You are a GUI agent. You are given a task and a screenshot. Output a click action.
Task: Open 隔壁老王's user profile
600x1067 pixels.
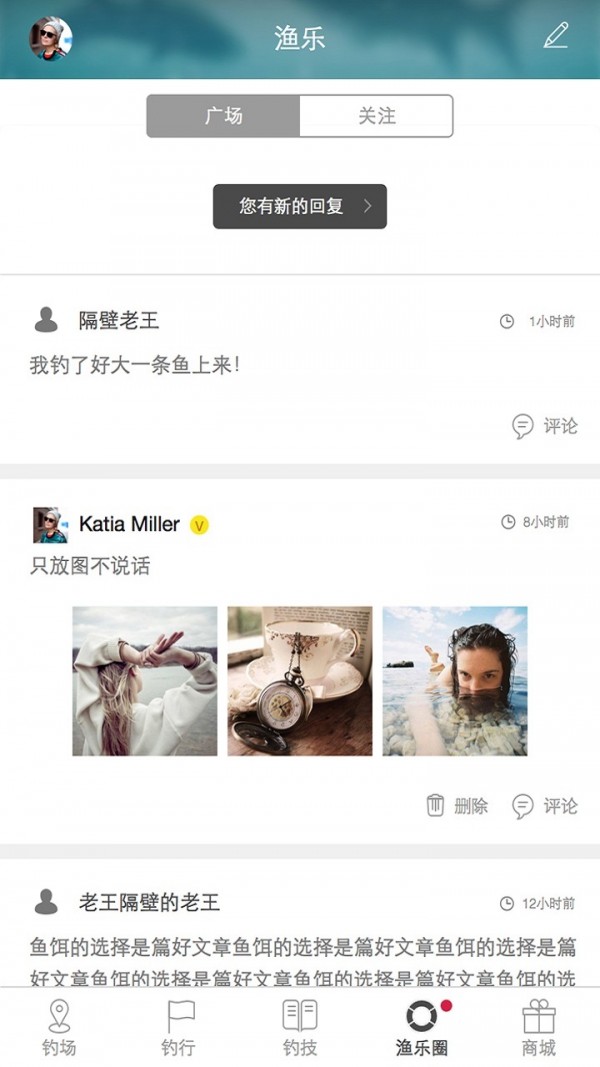(118, 321)
